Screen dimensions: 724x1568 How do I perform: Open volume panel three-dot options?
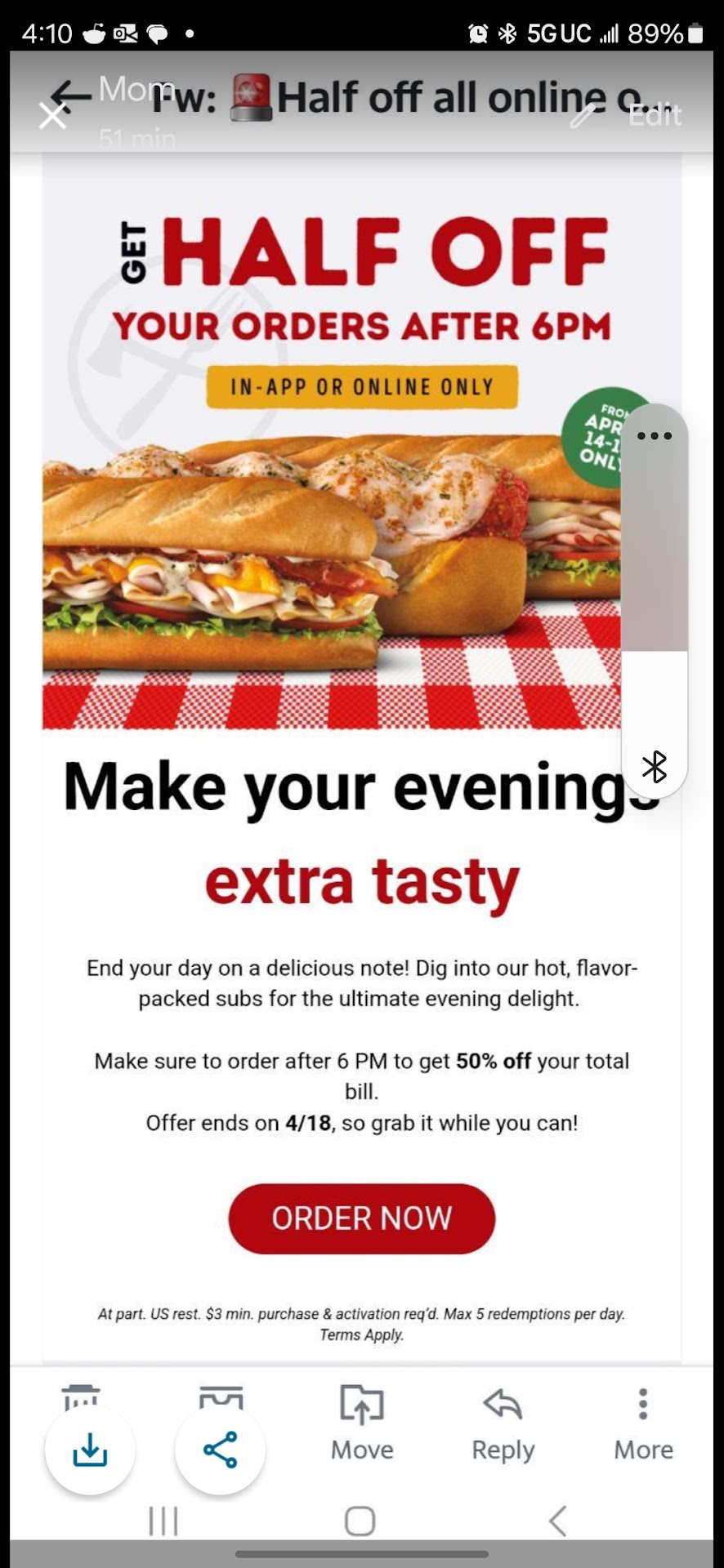(654, 436)
